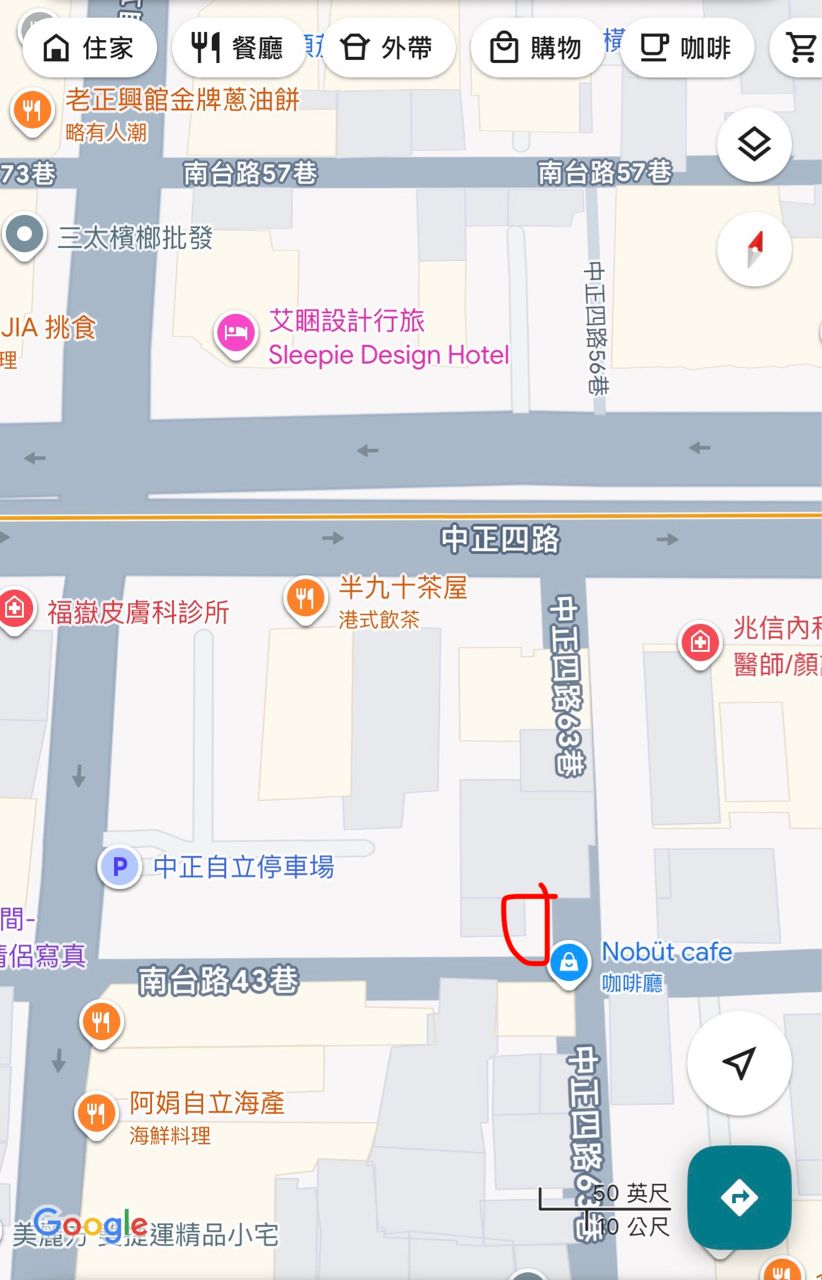822x1280 pixels.
Task: Open 阿娟自立海產 seafood restaurant marker
Action: point(96,1112)
